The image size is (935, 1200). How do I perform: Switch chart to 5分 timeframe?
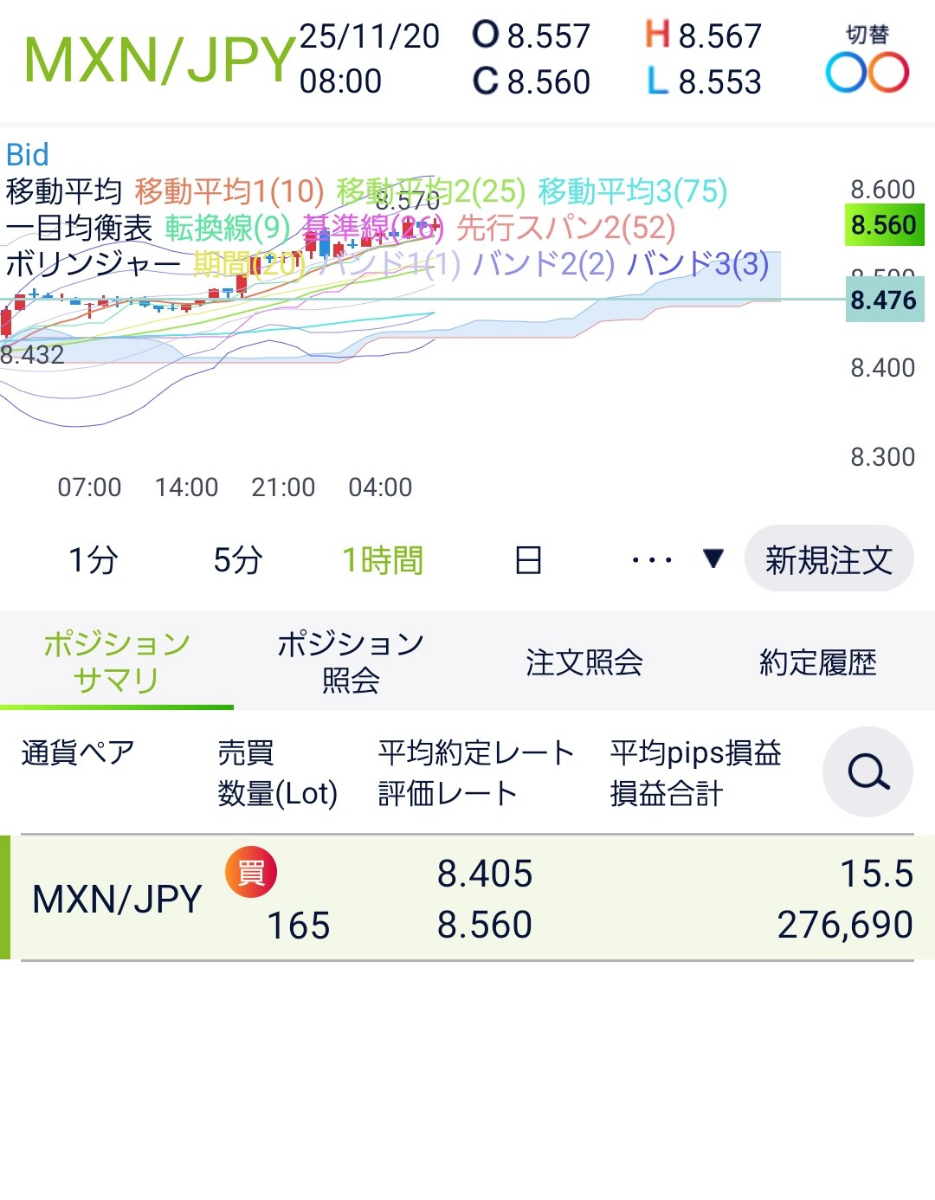pos(237,560)
